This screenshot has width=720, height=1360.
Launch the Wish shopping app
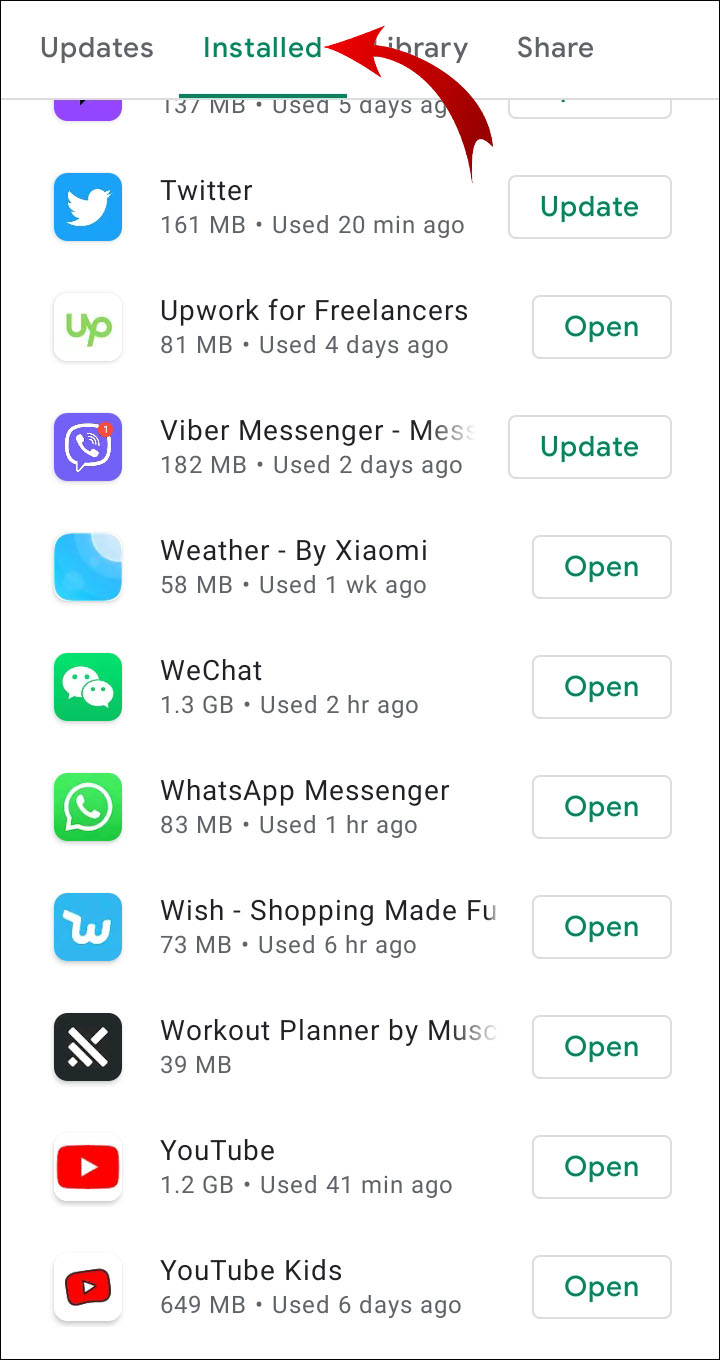(x=601, y=927)
